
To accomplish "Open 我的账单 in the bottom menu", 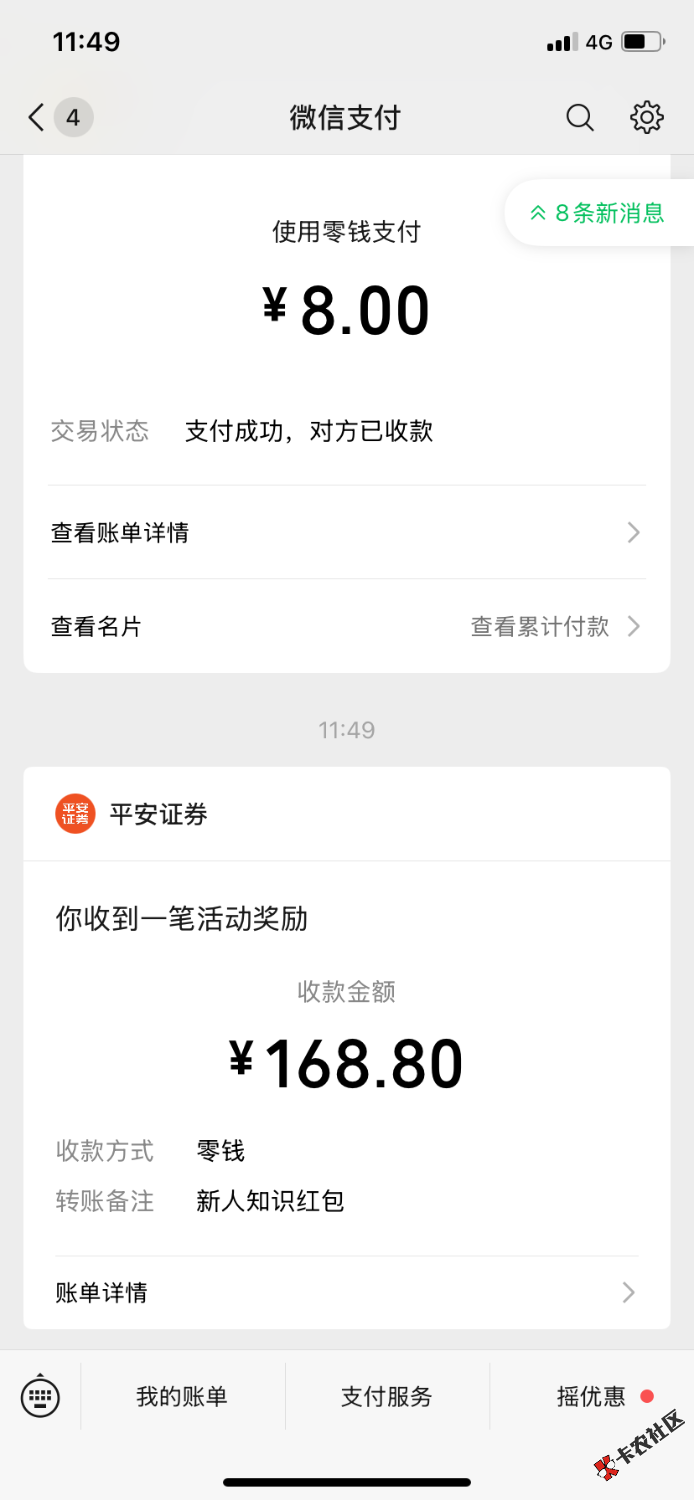I will 183,1397.
